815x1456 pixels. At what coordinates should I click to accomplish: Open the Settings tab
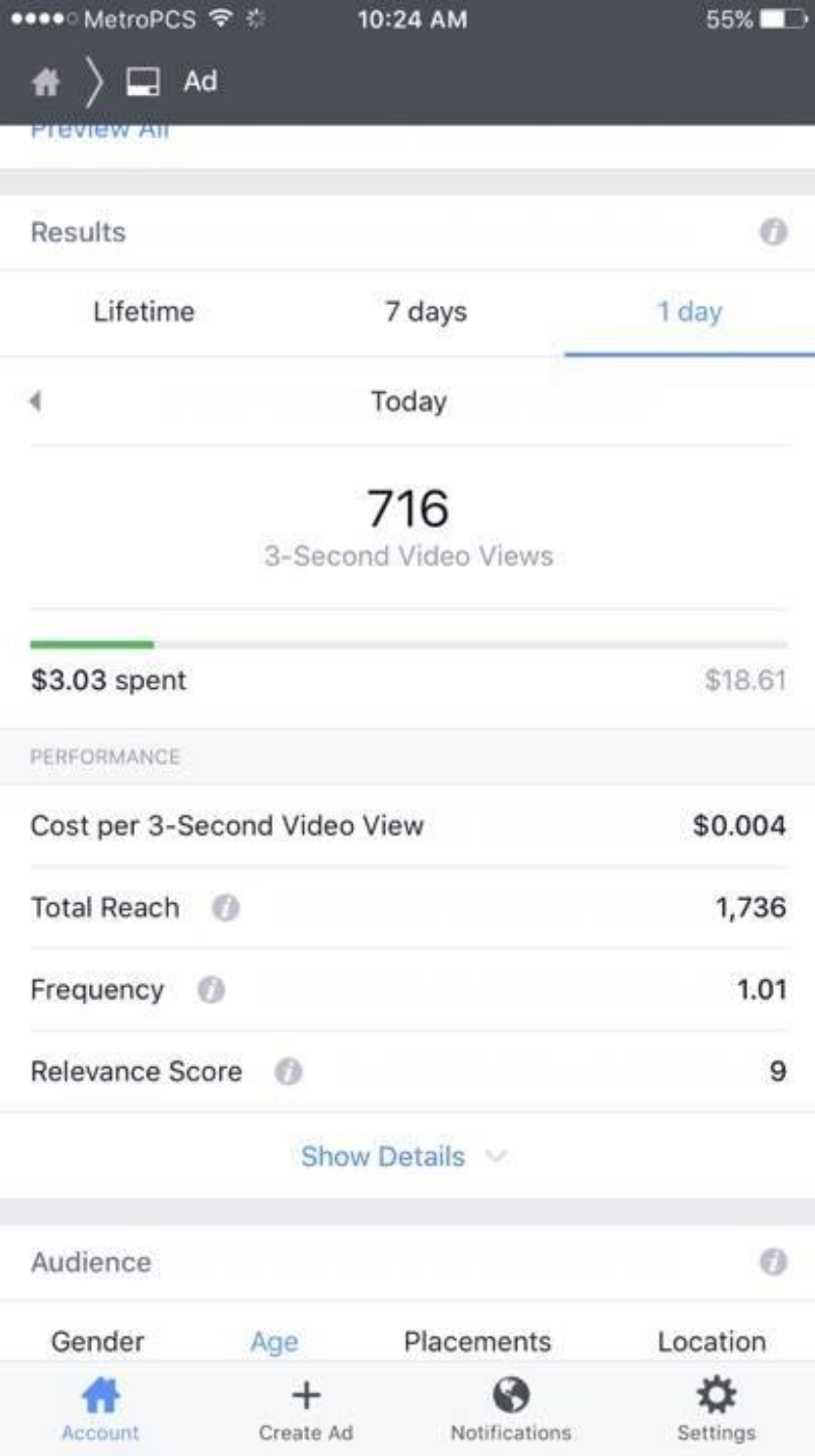716,1409
